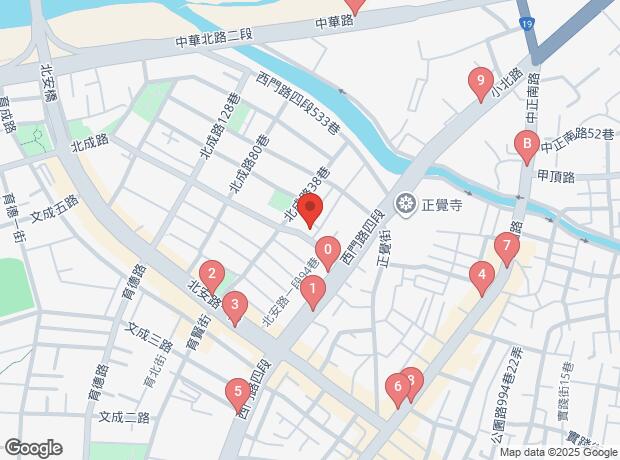Open the 正覺寺 temple point of interest
This screenshot has height=460, width=620.
407,205
